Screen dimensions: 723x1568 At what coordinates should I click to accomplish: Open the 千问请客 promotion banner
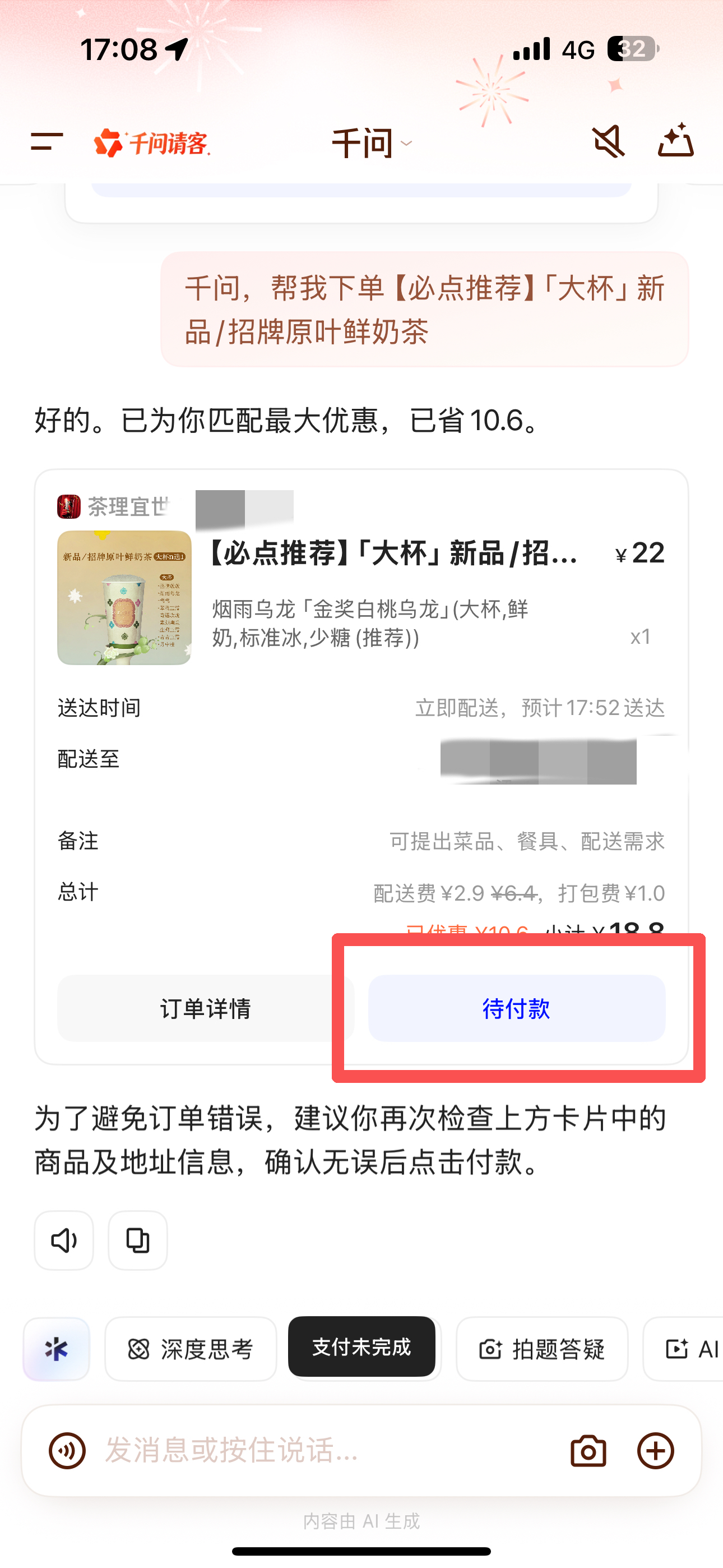(152, 143)
